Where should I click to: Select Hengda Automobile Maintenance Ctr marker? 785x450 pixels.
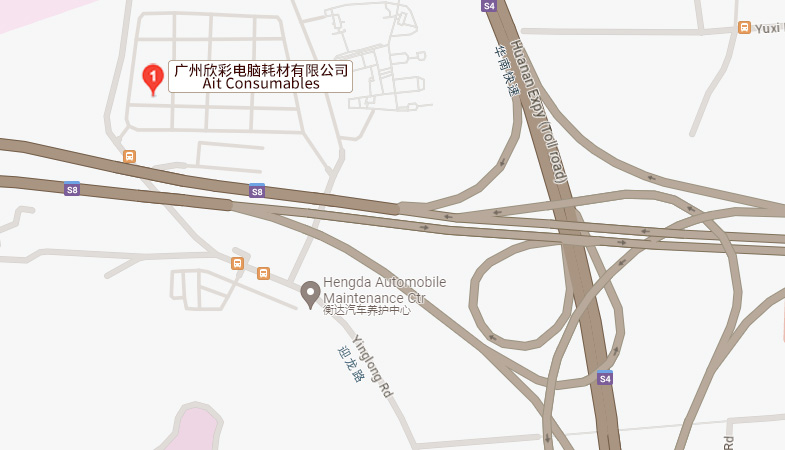pos(310,293)
